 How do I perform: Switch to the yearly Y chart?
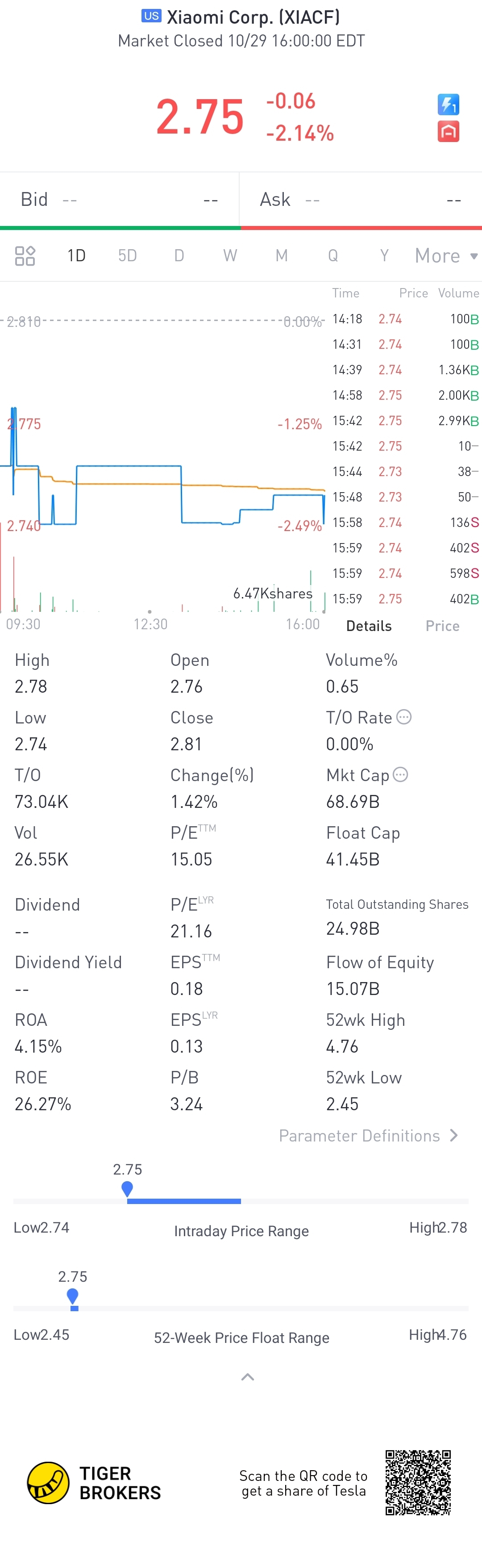(x=384, y=255)
